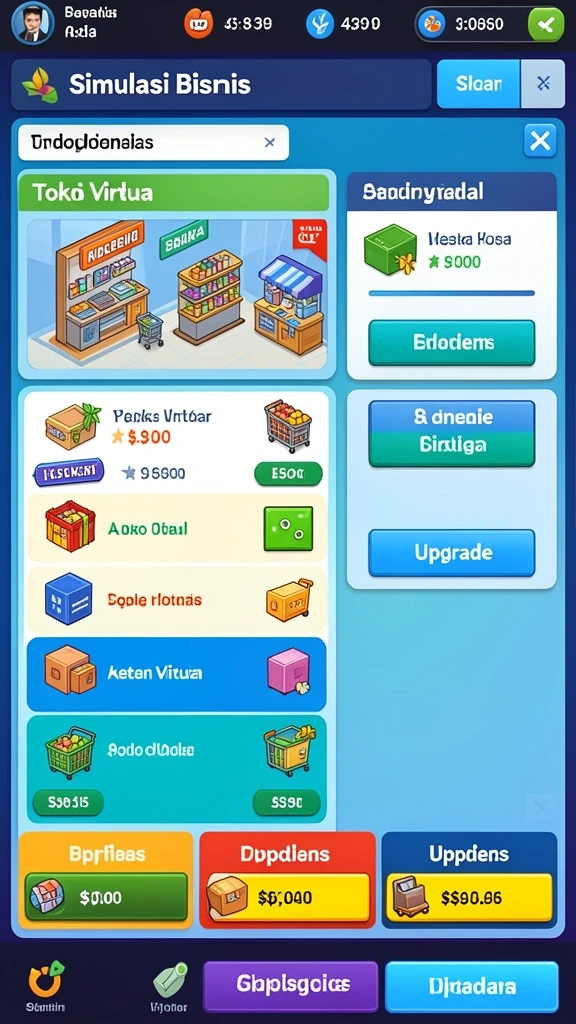576x1024 pixels.
Task: Close the Simulasi Bisnis header panel
Action: click(x=543, y=84)
